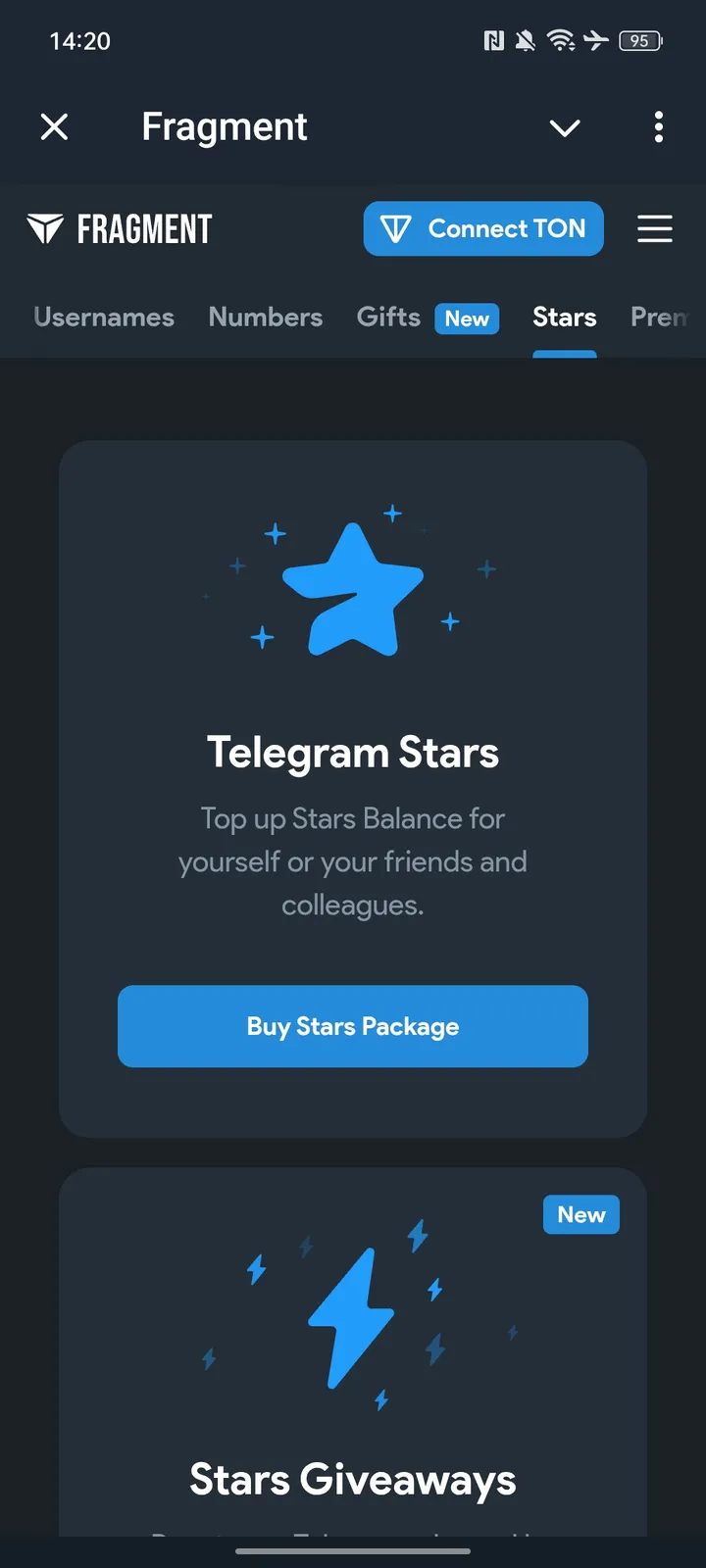
Task: Expand the dropdown chevron beside Fragment title
Action: pos(565,127)
